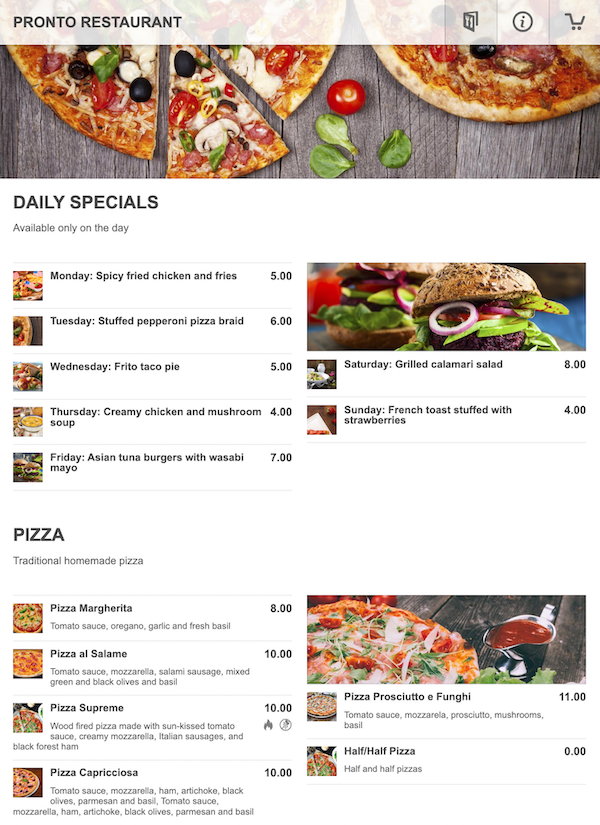Screen dimensions: 600x825
Task: Select Tuesday: Stuffed pepperoni pizza braid
Action: click(147, 322)
